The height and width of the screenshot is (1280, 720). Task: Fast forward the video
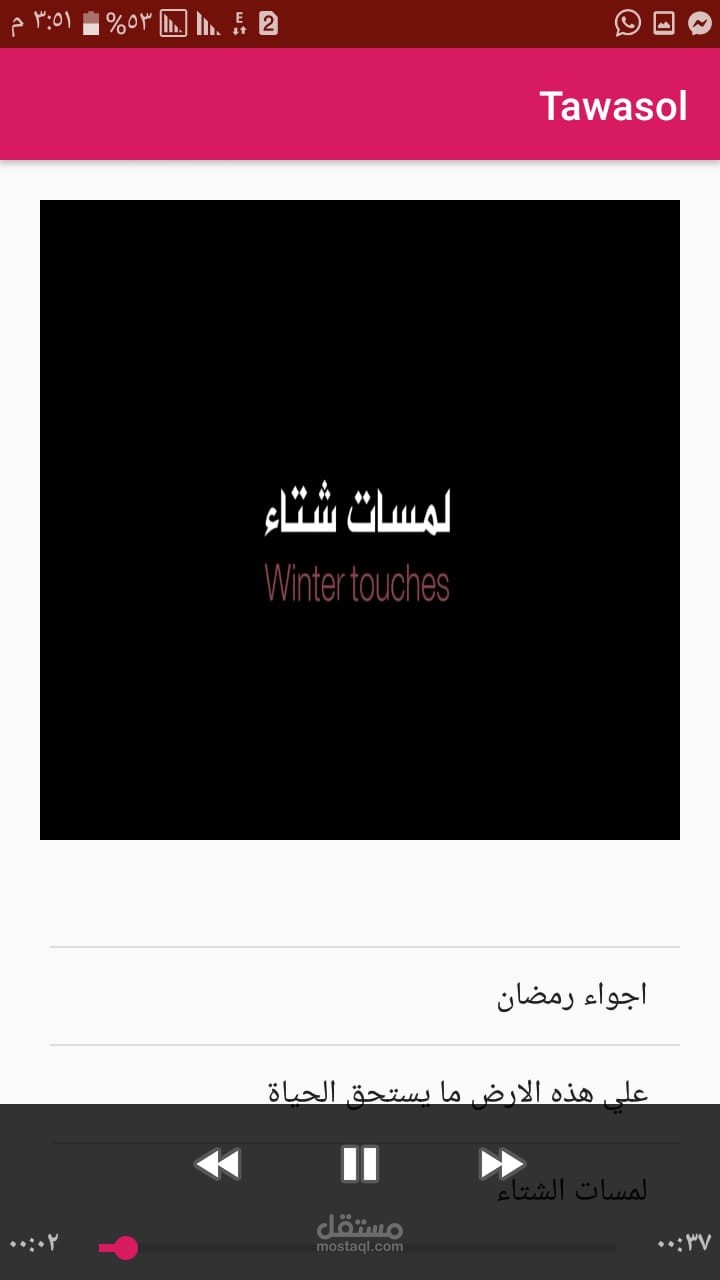[x=501, y=1164]
